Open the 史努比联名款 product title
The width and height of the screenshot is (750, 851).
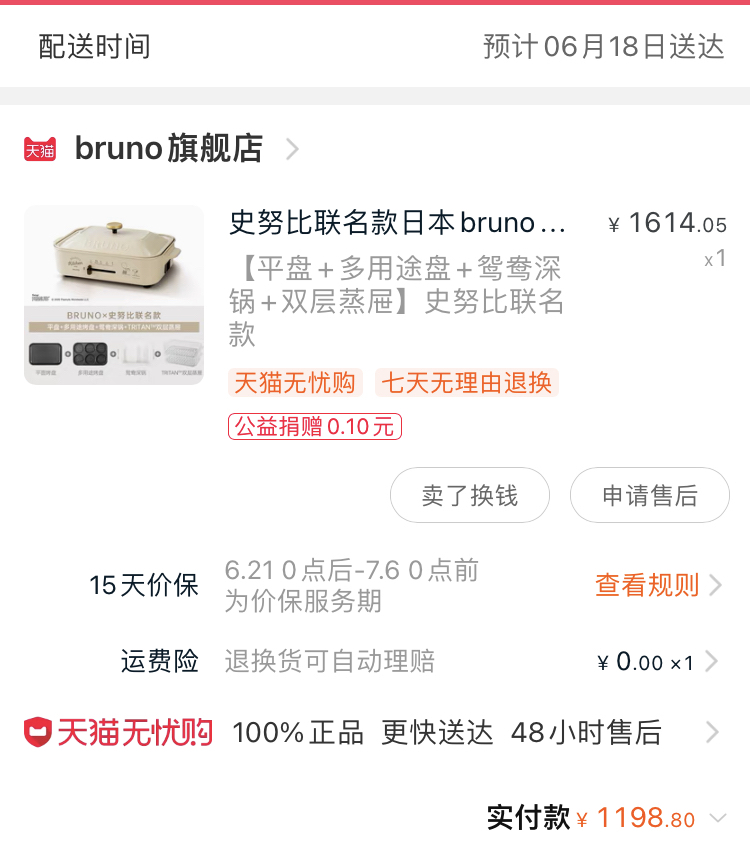coord(398,222)
